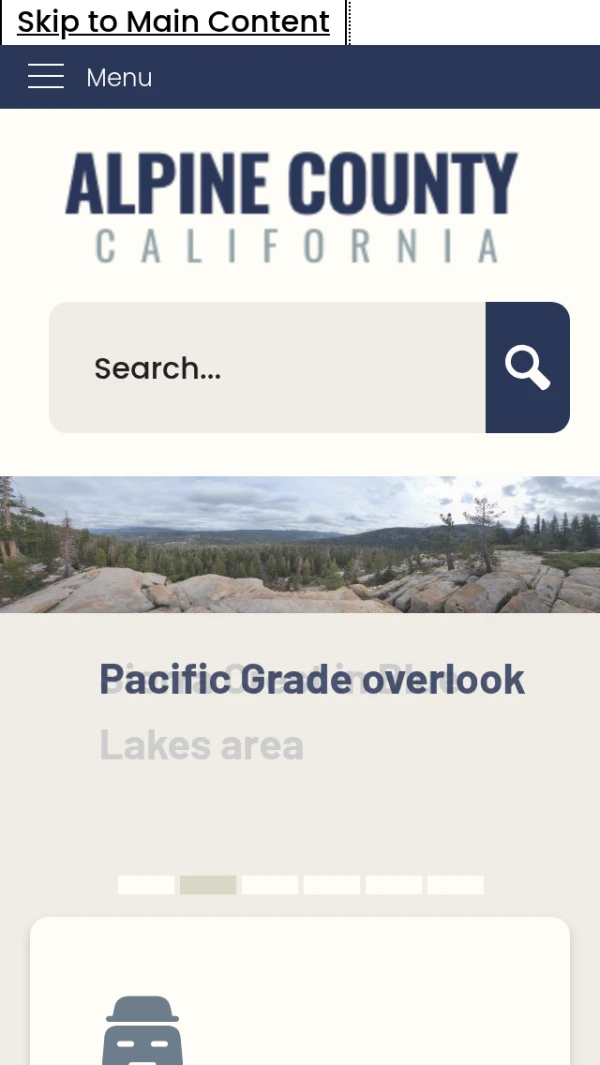
Task: View the fifth carousel slide
Action: pos(394,885)
